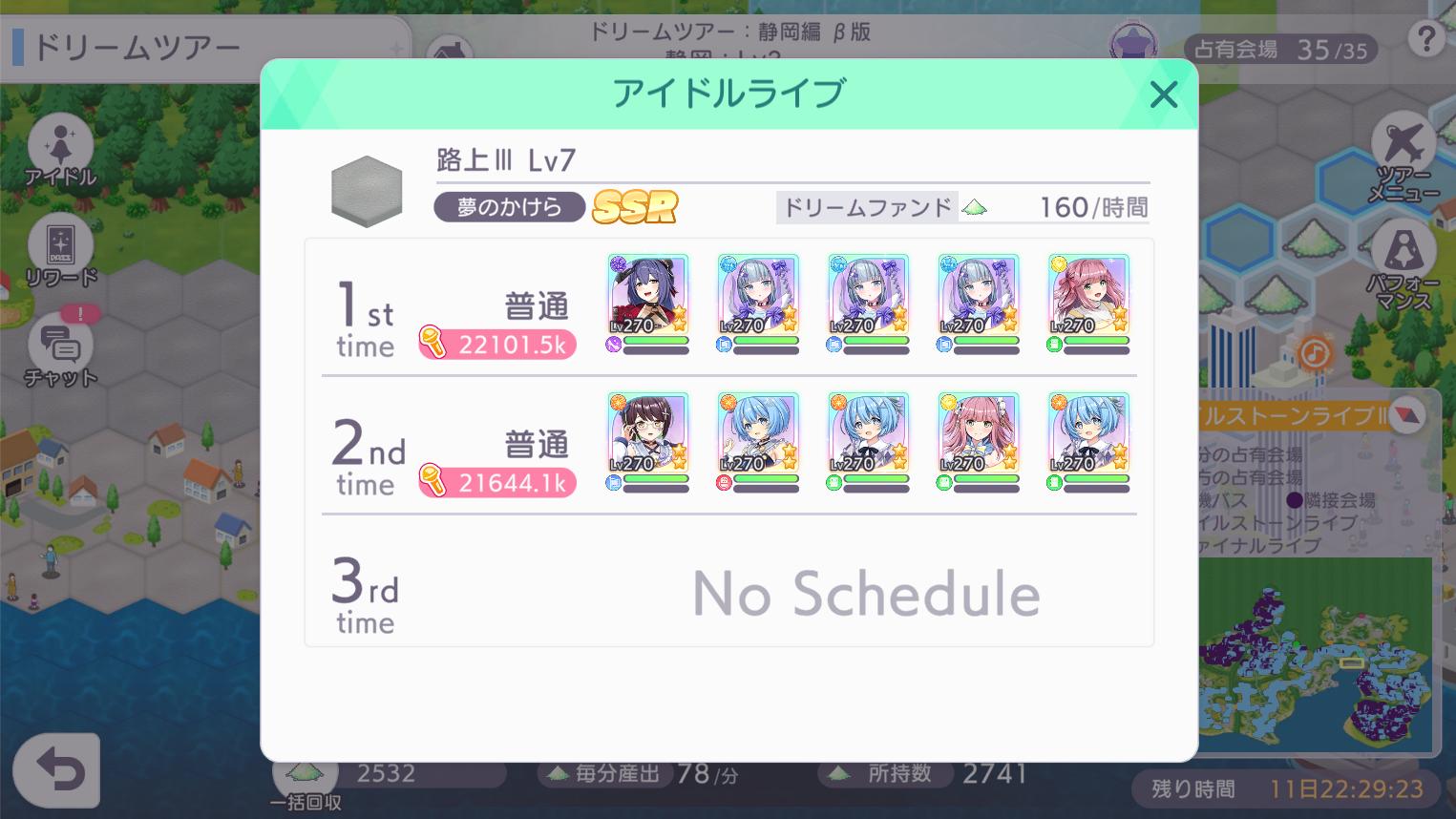This screenshot has width=1456, height=819.
Task: Select the empty 3rd time schedule slot
Action: coord(728,584)
